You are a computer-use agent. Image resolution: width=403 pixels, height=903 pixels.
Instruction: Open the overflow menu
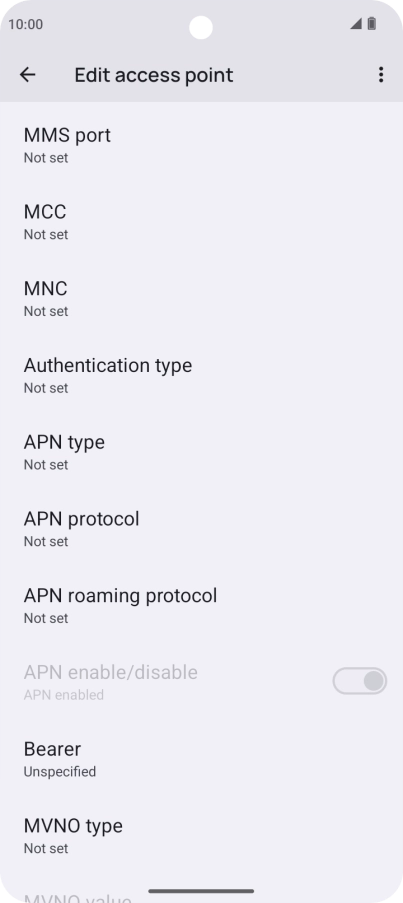[381, 75]
